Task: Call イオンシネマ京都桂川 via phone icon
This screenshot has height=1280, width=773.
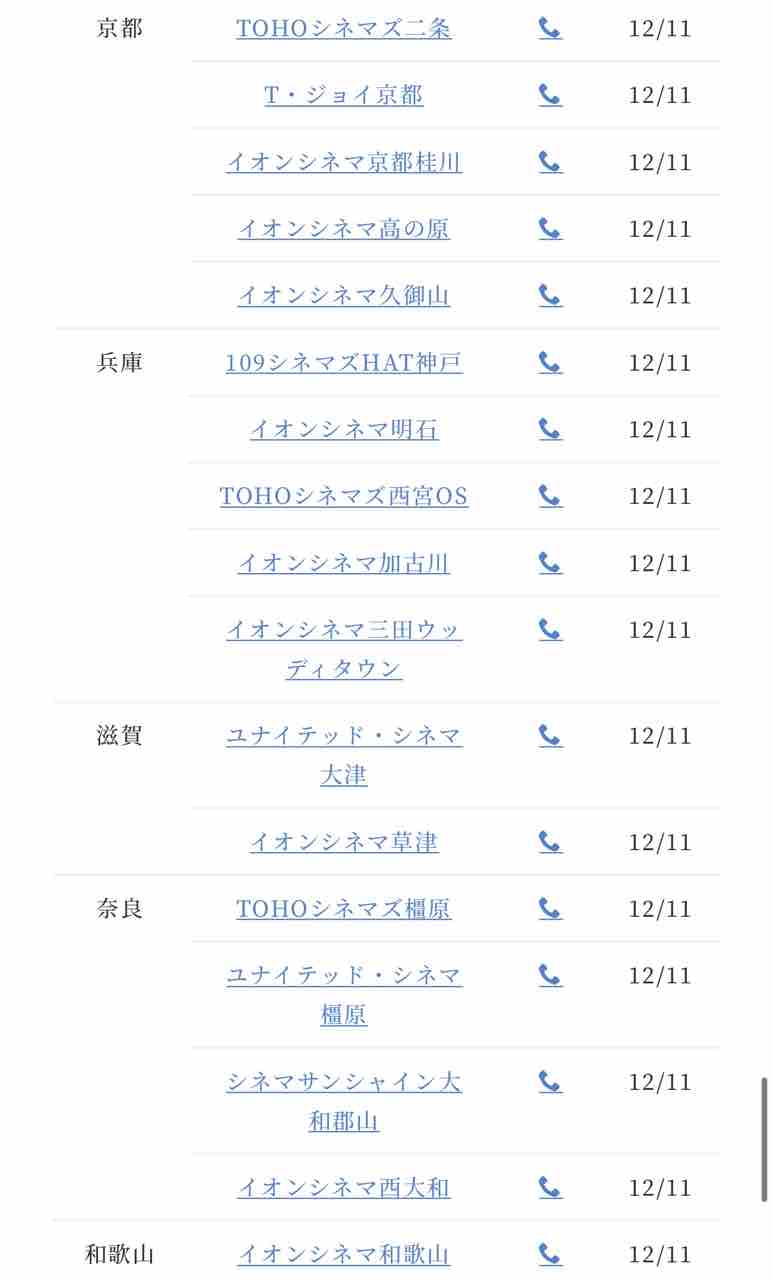Action: tap(550, 162)
